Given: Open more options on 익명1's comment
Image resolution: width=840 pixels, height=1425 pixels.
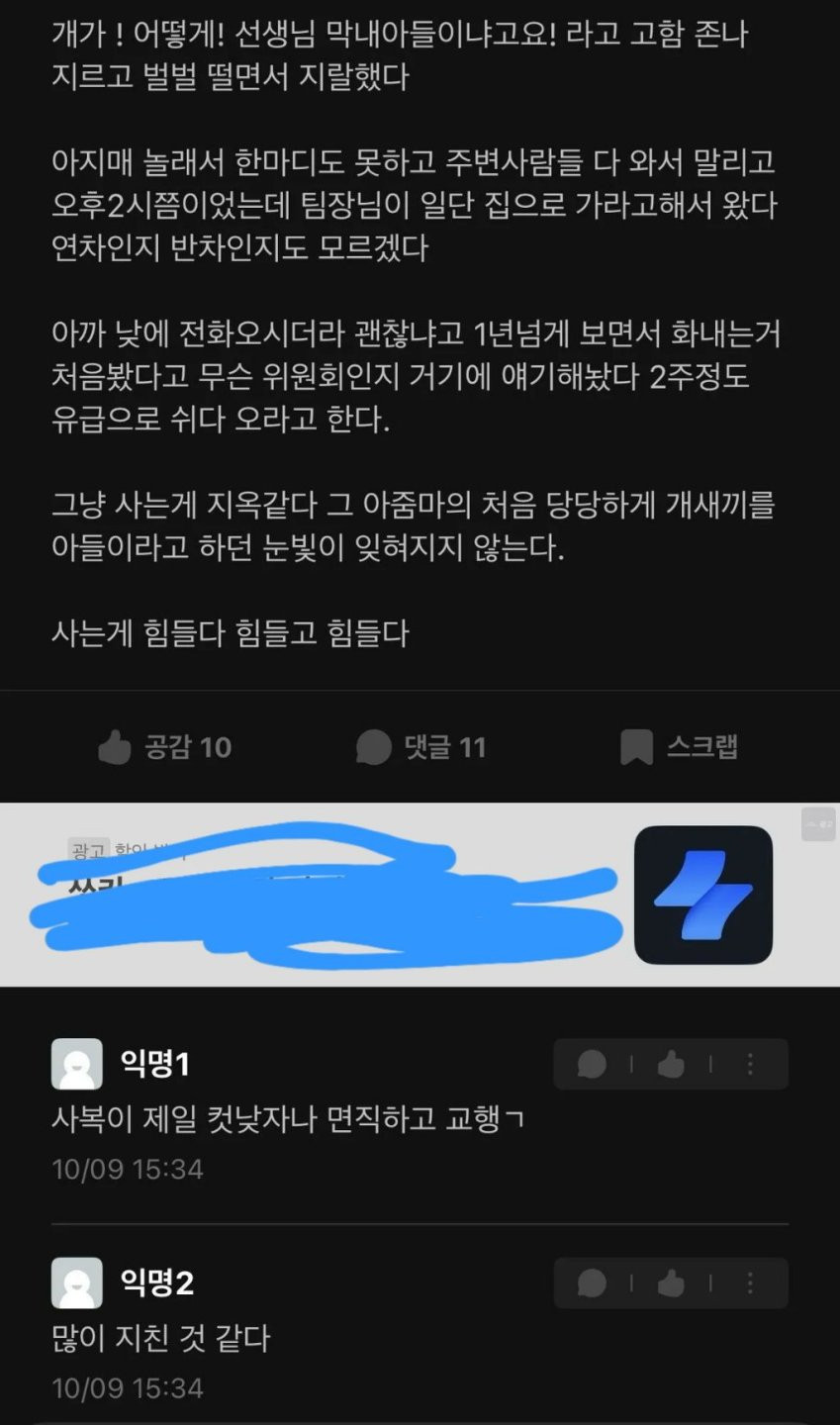Looking at the screenshot, I should coord(750,1065).
